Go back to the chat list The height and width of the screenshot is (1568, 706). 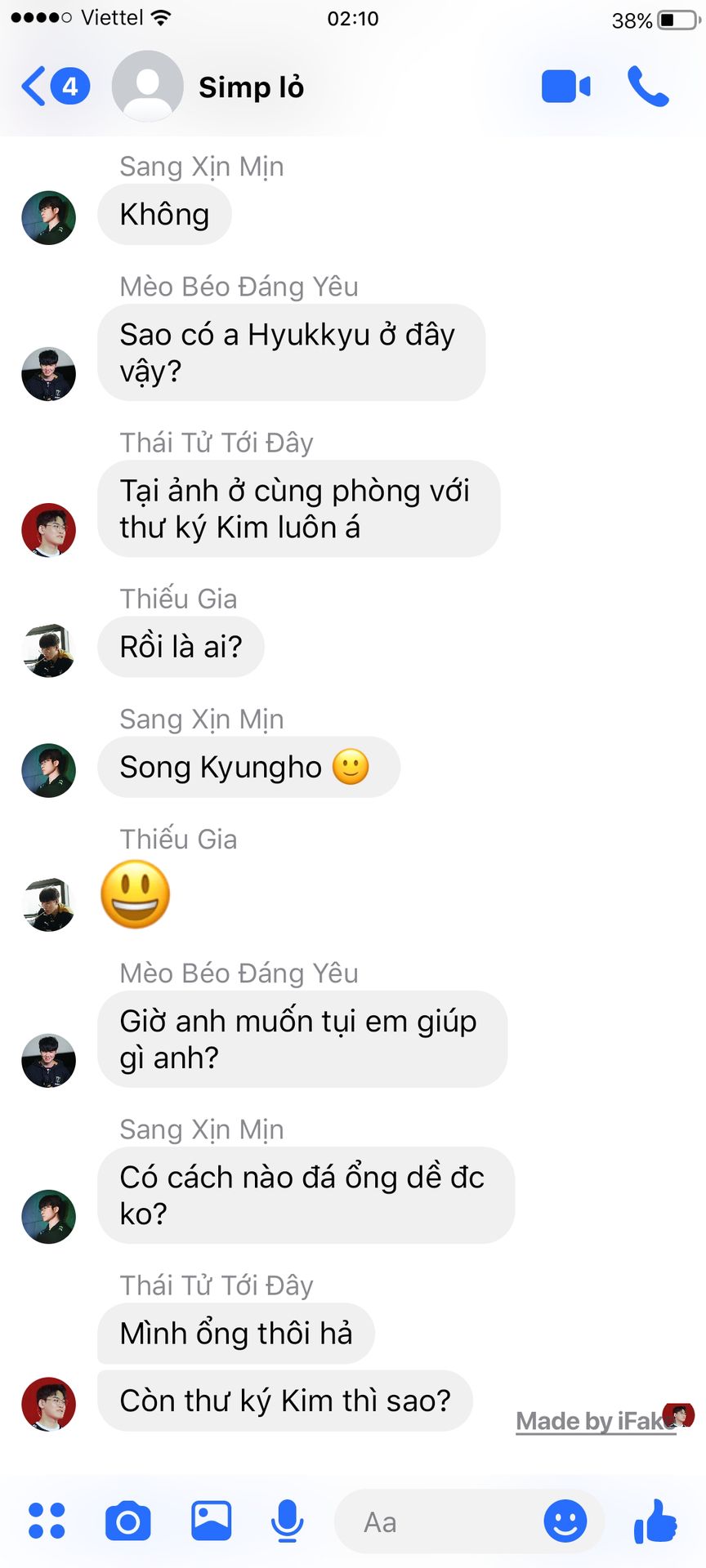pos(34,87)
